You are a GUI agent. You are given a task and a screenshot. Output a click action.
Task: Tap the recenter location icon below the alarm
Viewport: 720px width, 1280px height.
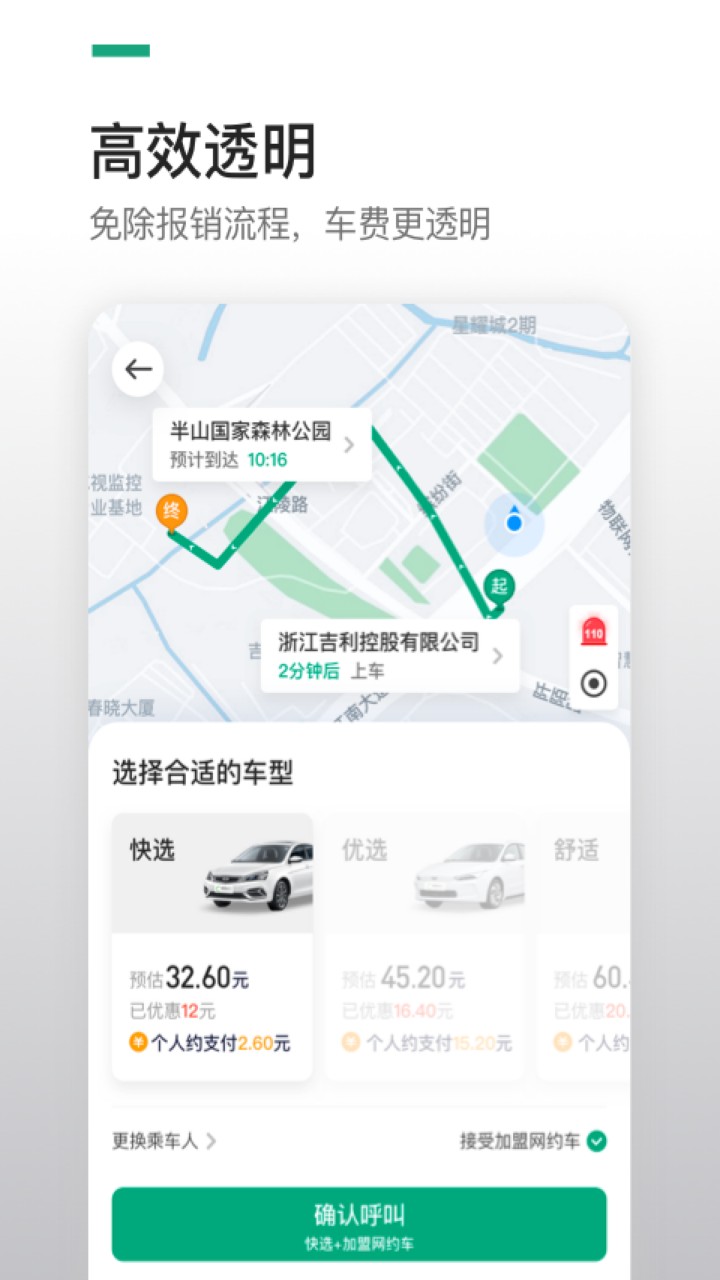595,684
